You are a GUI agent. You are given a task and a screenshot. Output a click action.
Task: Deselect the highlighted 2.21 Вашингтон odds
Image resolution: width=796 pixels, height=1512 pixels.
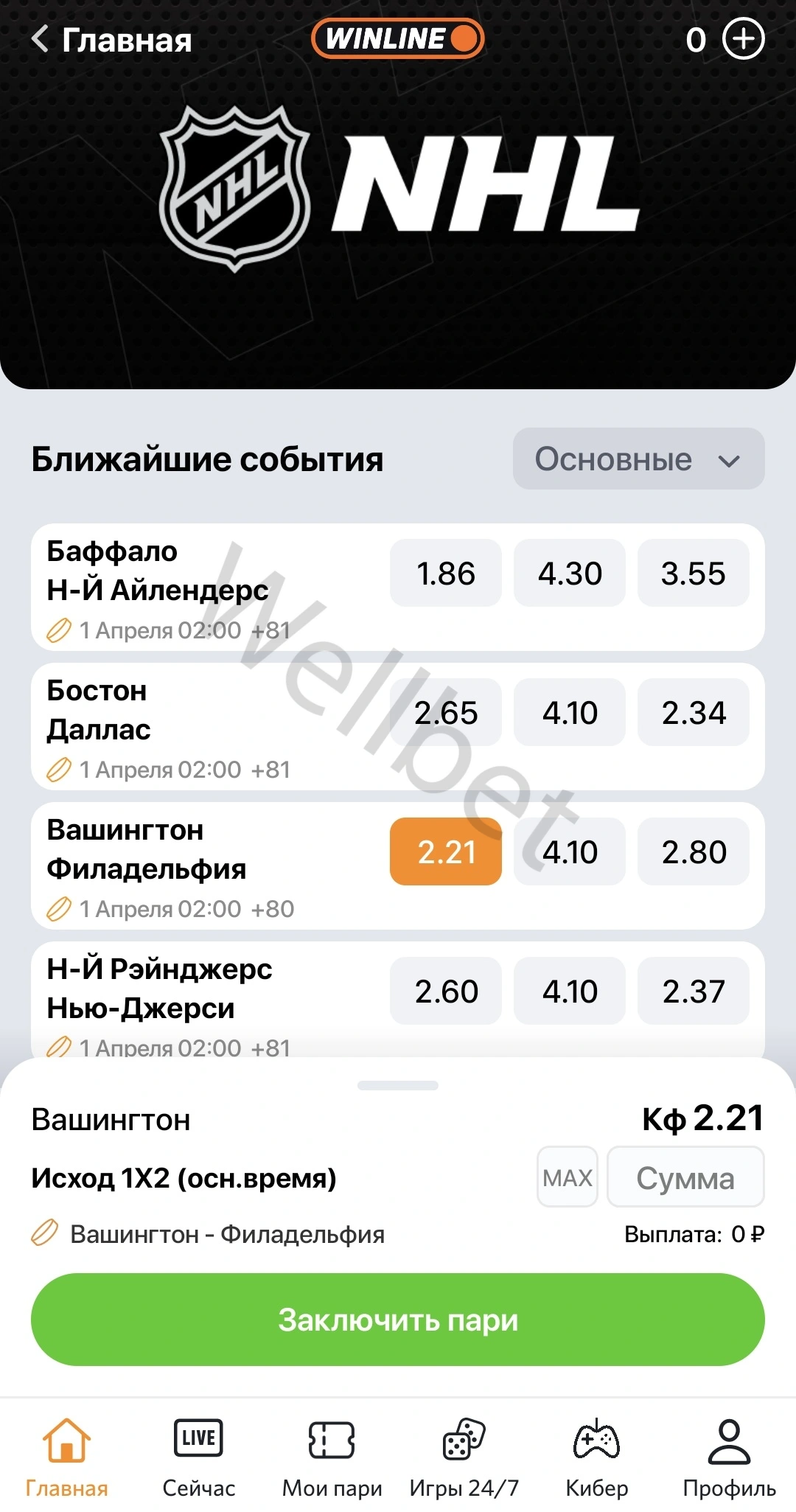446,852
